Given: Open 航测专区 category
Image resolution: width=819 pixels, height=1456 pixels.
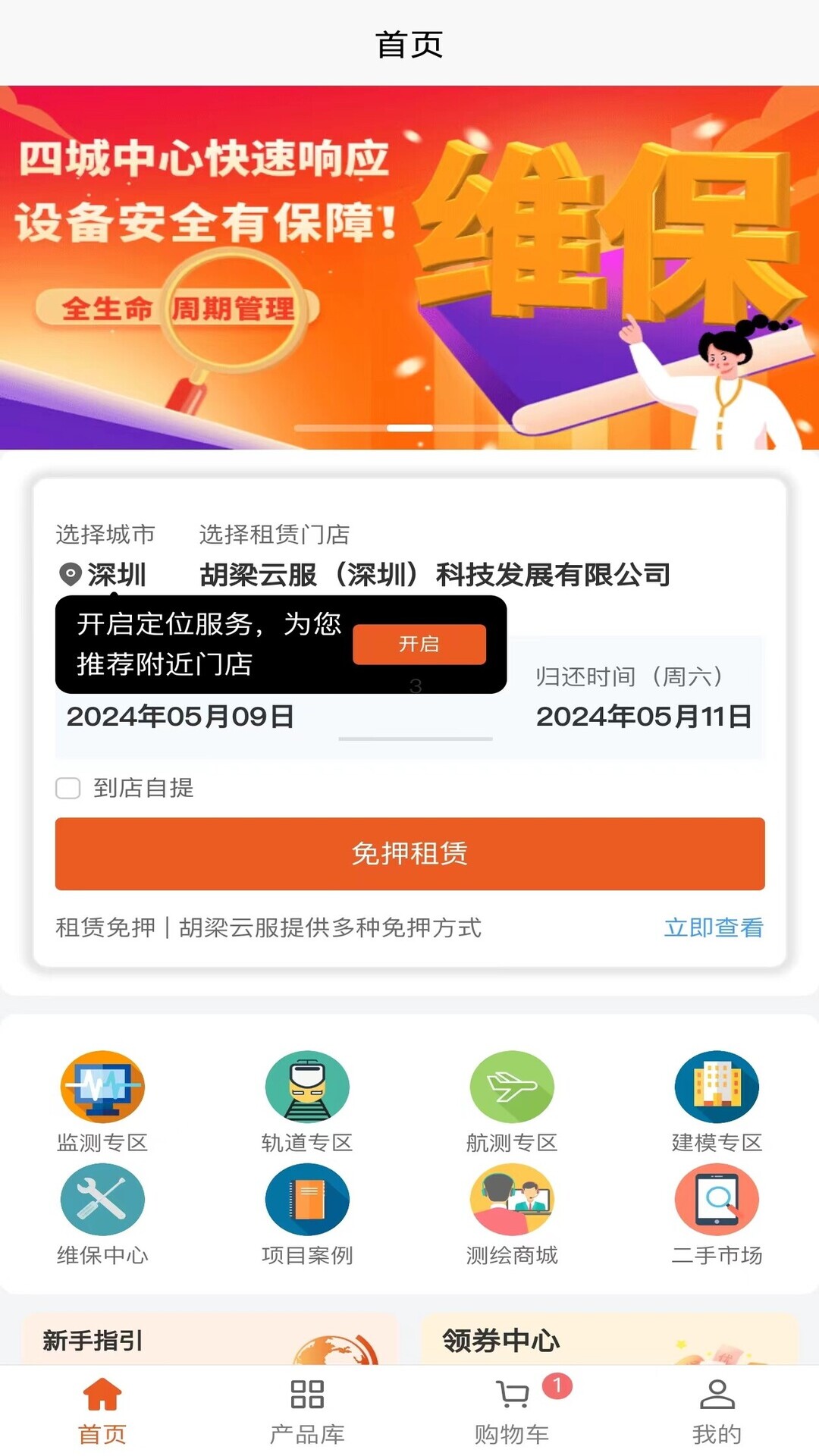Looking at the screenshot, I should 512,1101.
